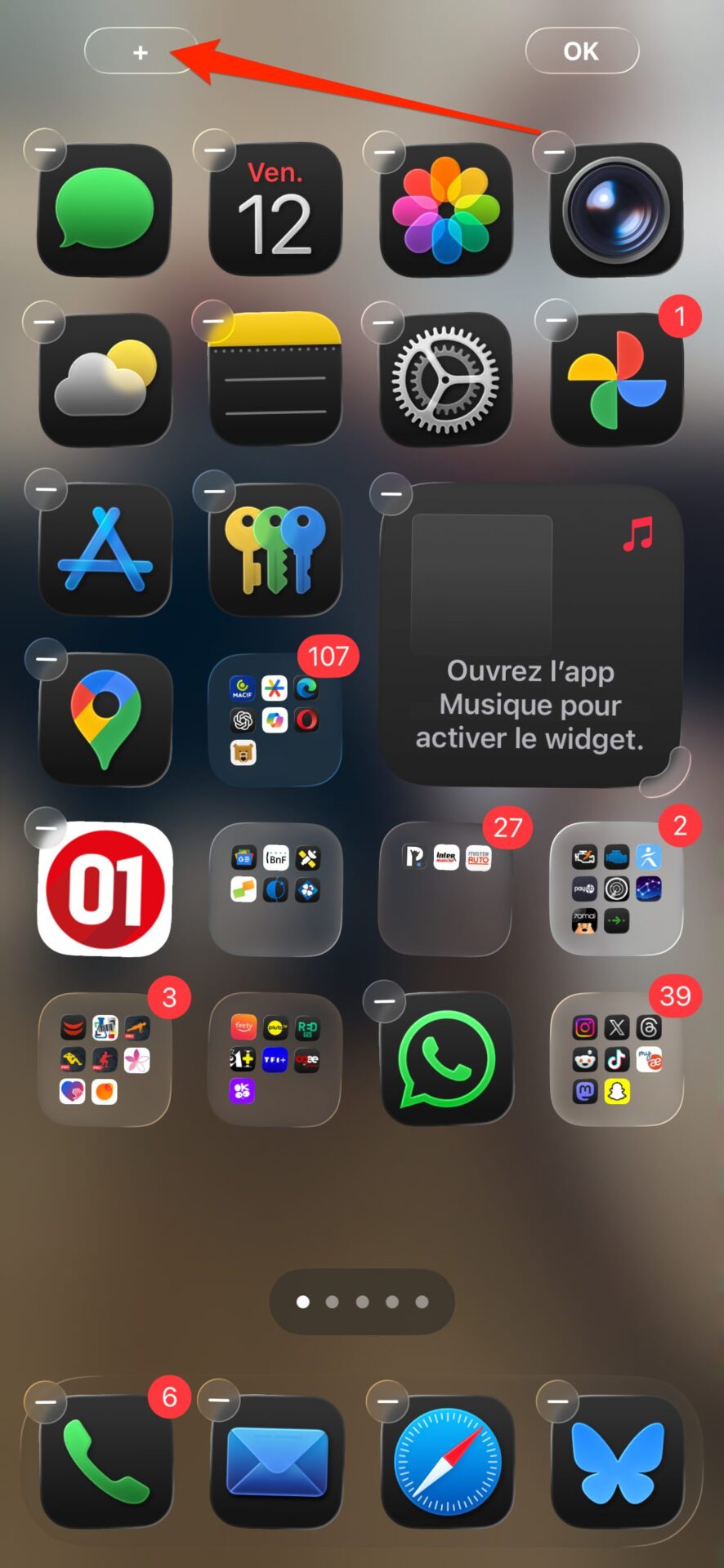This screenshot has width=724, height=1568.
Task: Tap the Music widget
Action: coord(531,635)
